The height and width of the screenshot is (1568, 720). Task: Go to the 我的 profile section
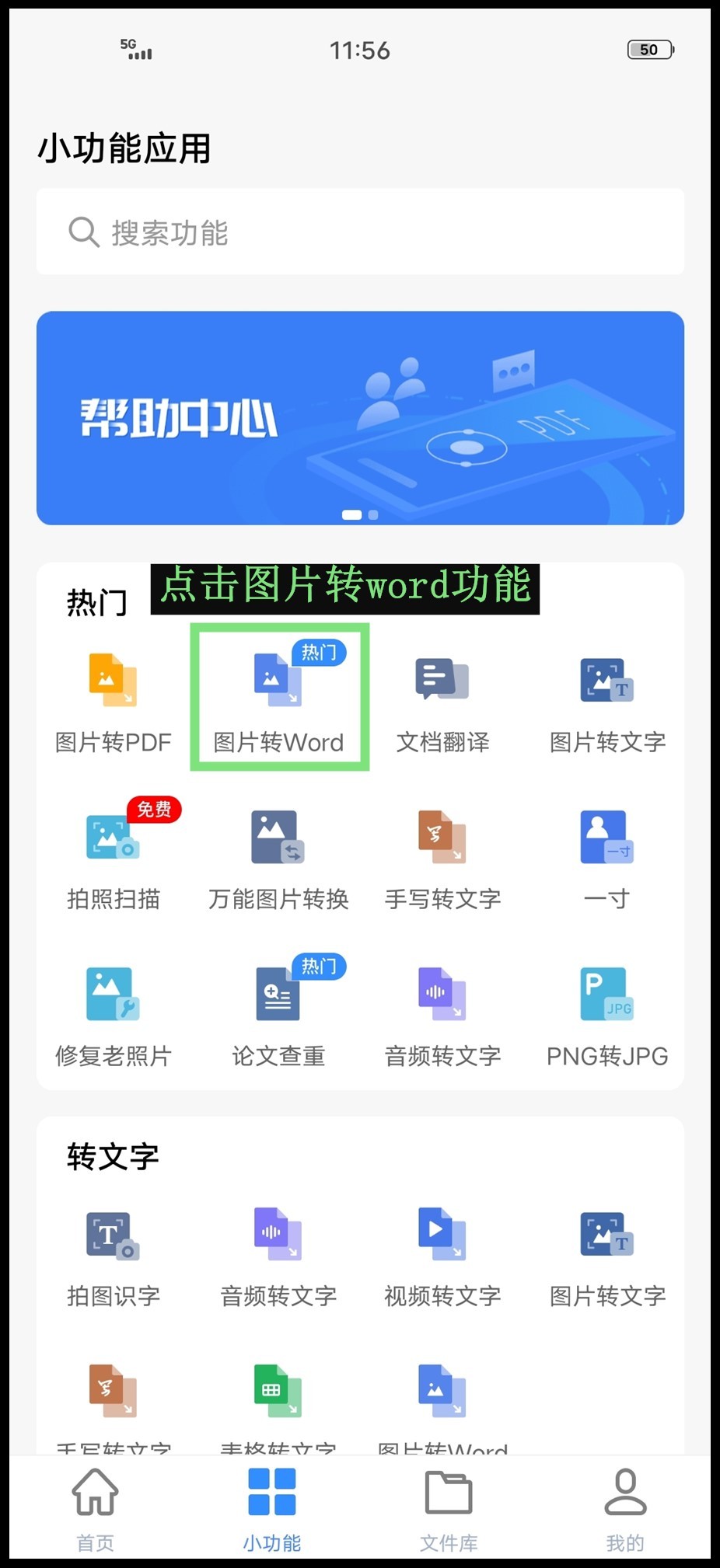point(625,1507)
